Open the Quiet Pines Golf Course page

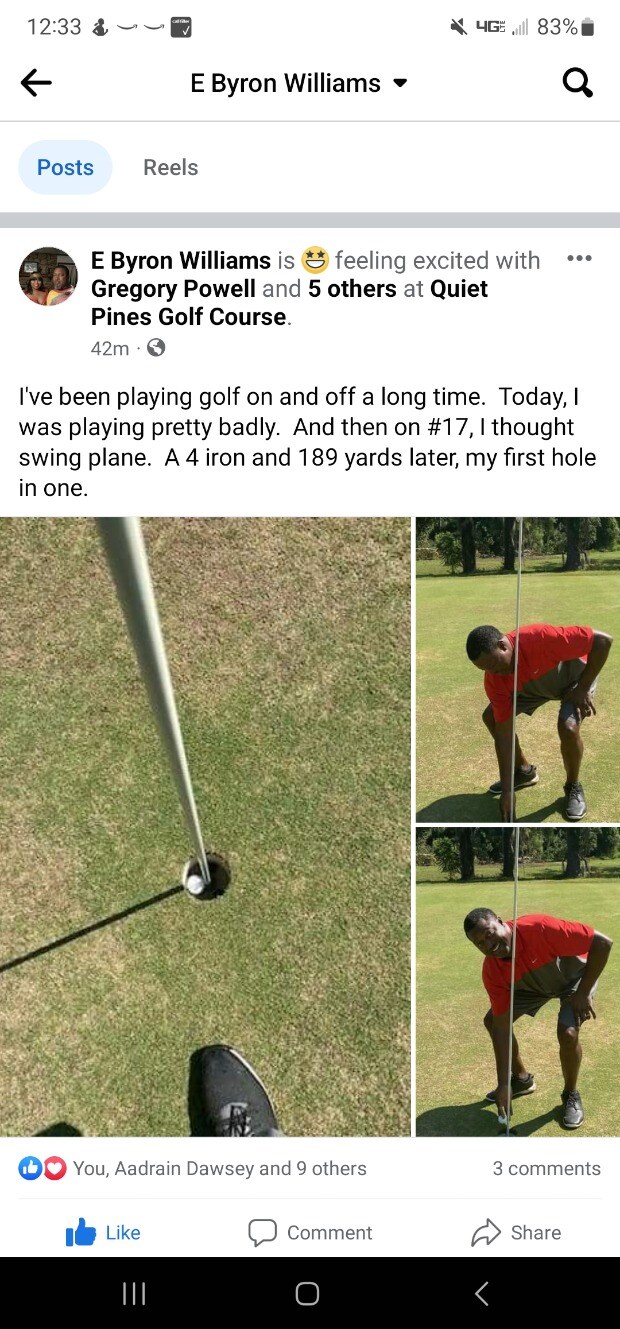pyautogui.click(x=188, y=317)
